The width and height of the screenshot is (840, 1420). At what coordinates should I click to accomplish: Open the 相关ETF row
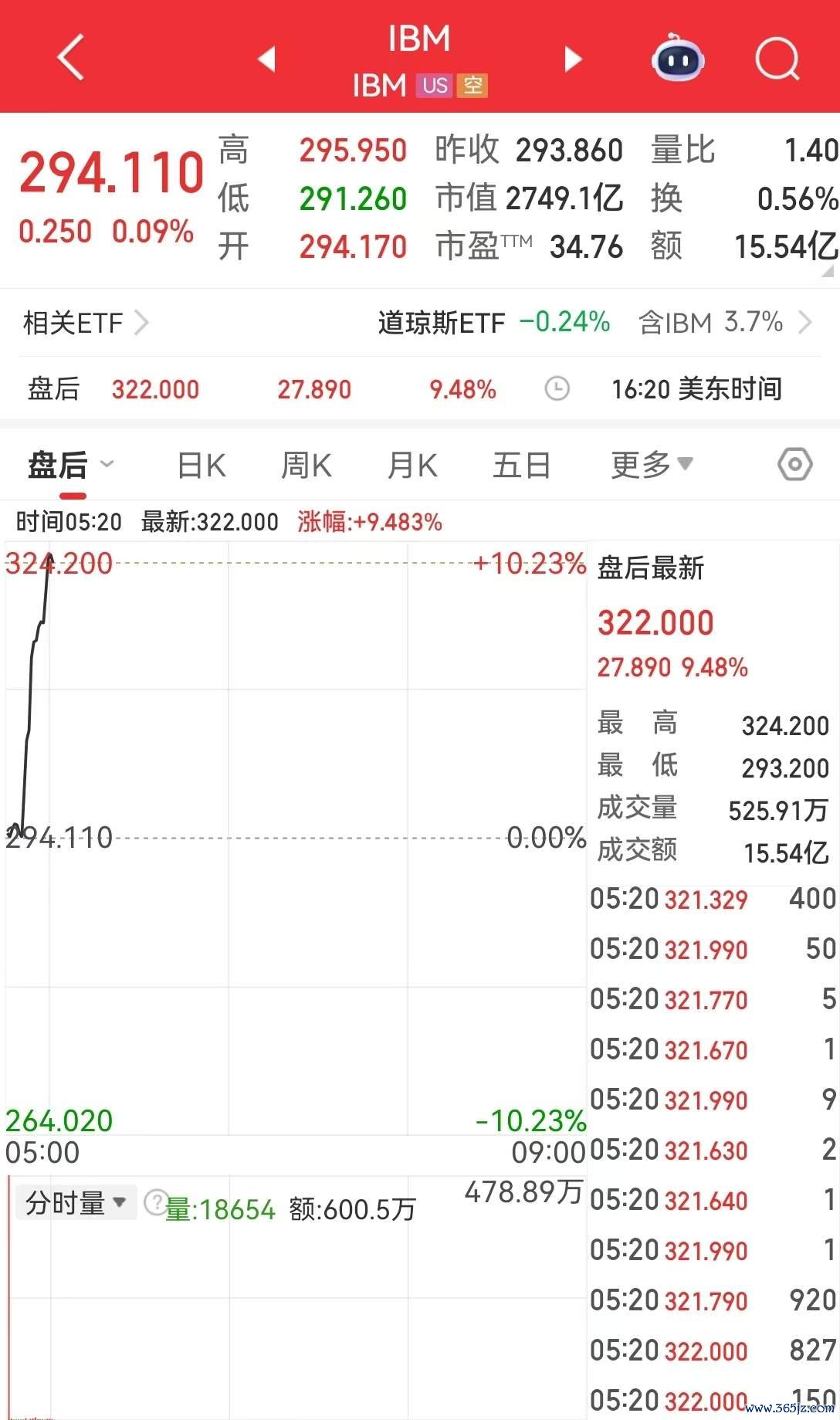(x=85, y=323)
